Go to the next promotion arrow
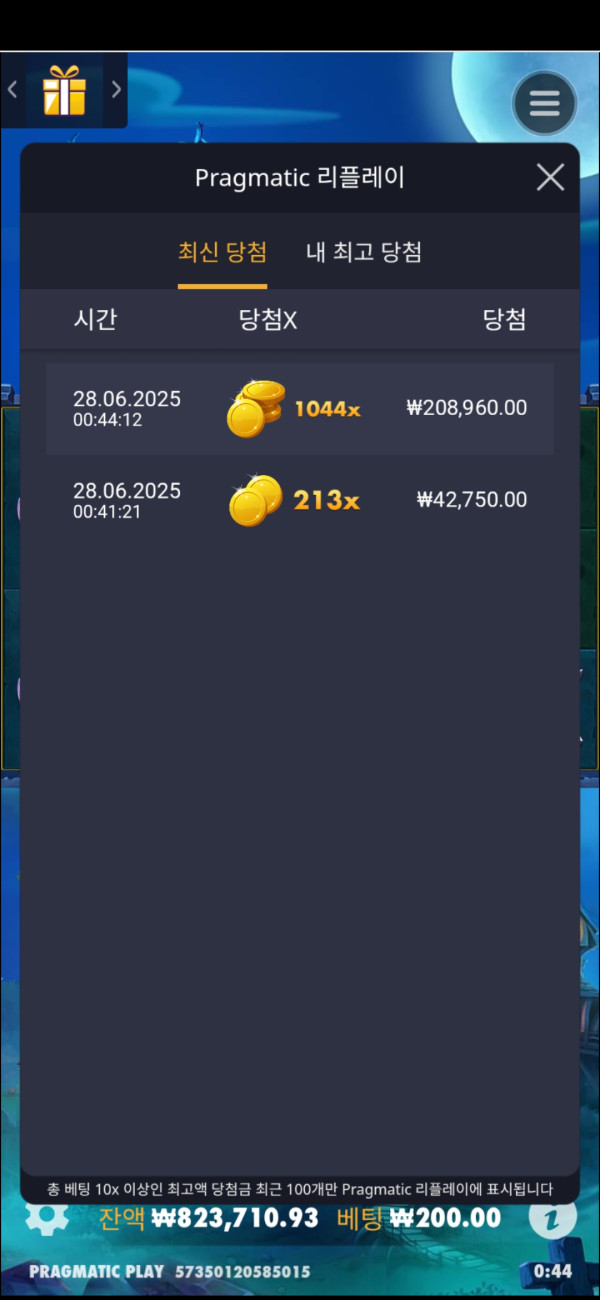The width and height of the screenshot is (600, 1300). coord(116,89)
